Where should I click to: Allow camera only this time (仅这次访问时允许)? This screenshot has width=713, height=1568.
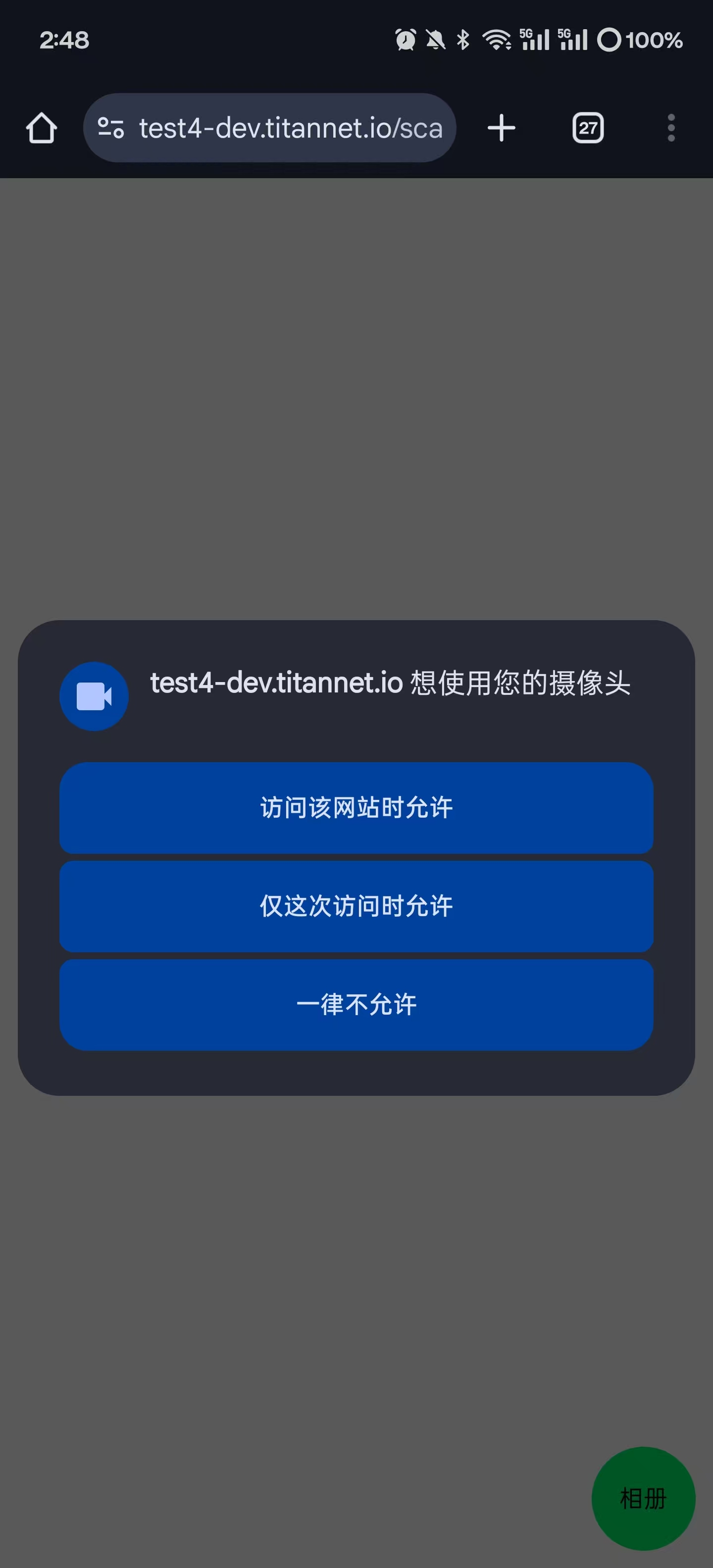[356, 906]
